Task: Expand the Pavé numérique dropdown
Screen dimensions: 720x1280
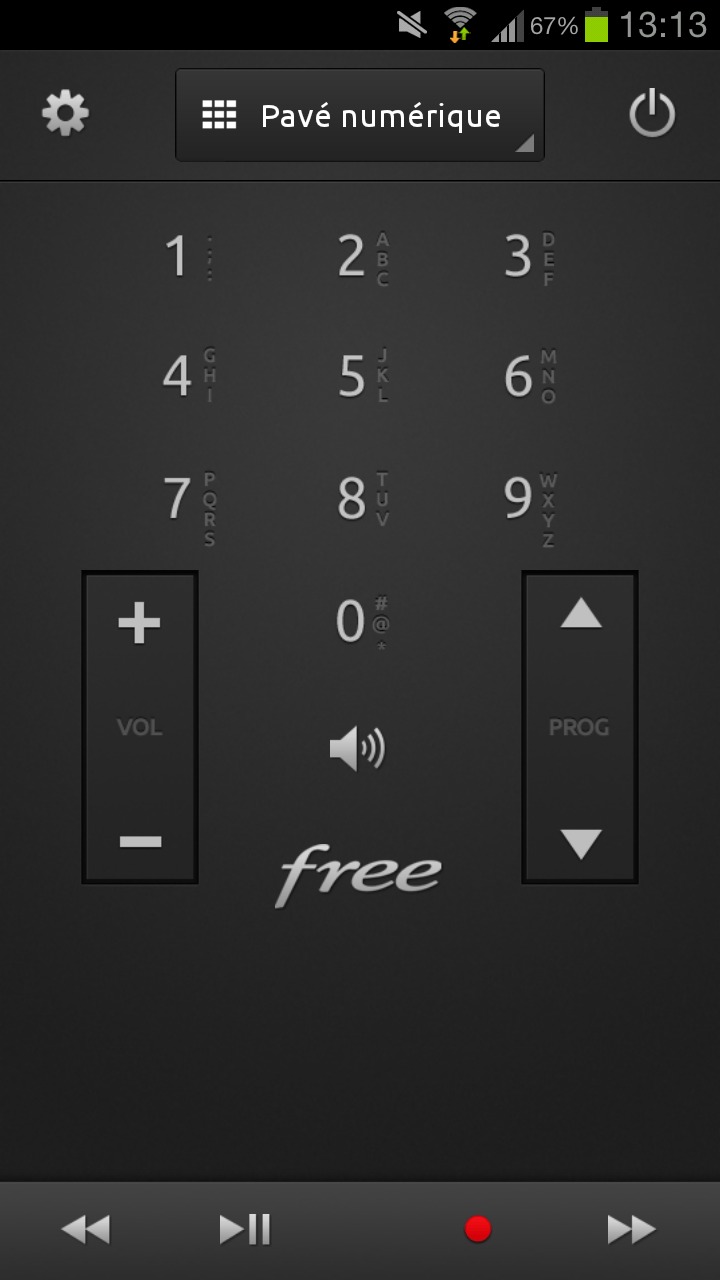Action: point(360,116)
